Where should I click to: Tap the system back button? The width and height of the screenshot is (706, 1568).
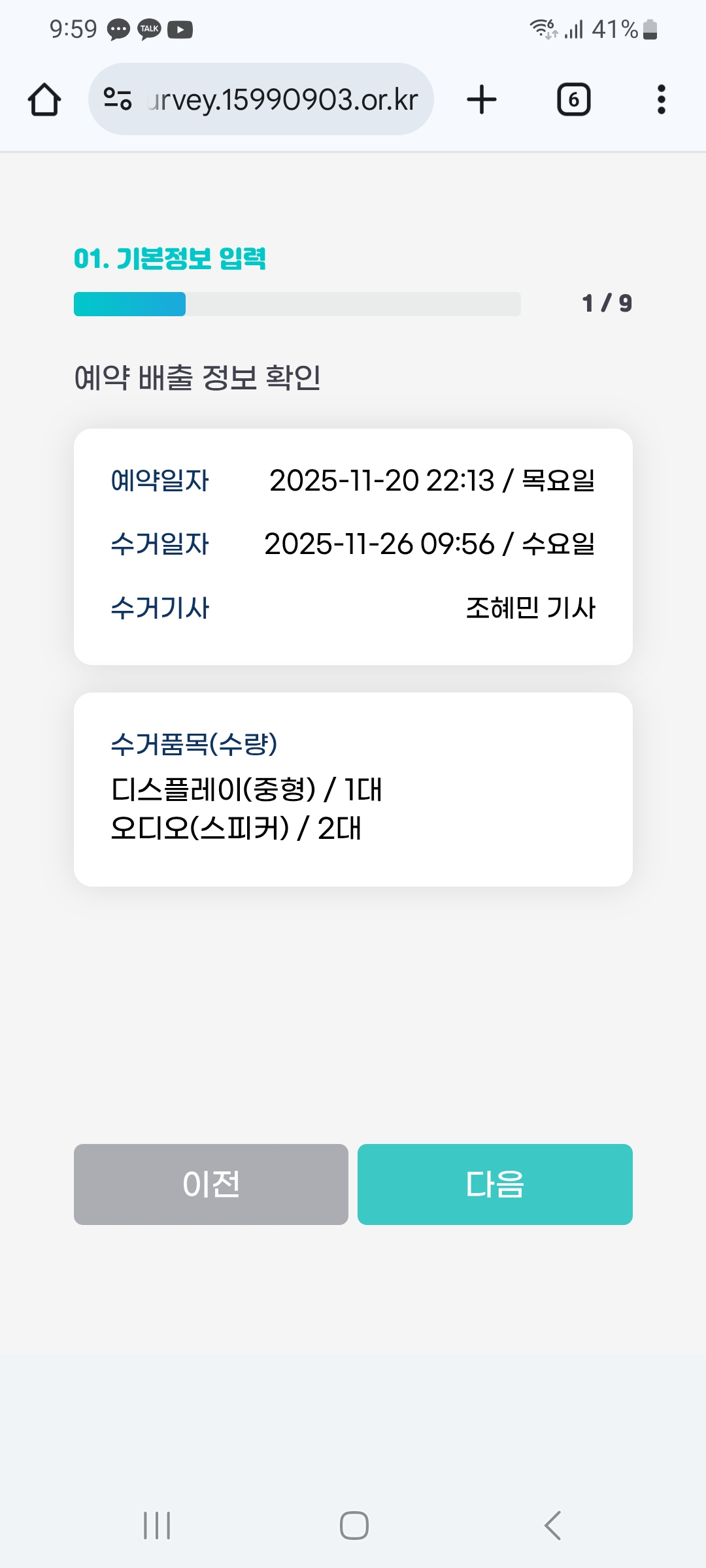tap(552, 1526)
